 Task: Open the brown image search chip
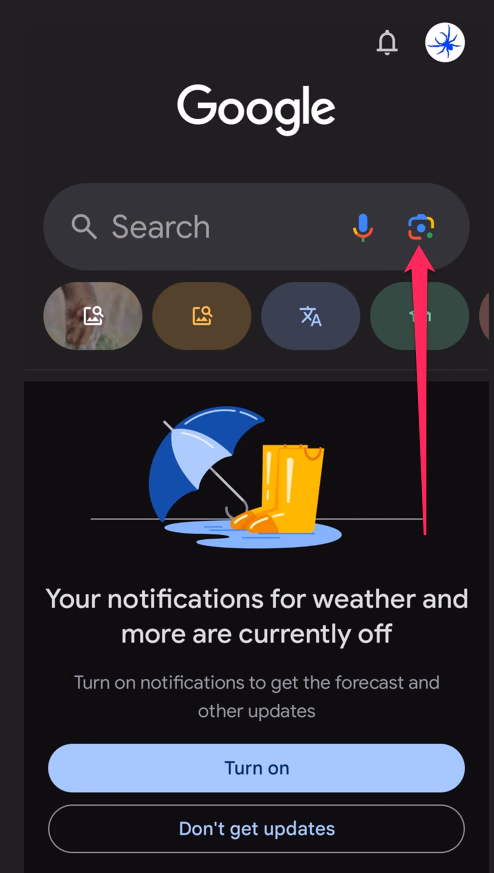pyautogui.click(x=202, y=316)
